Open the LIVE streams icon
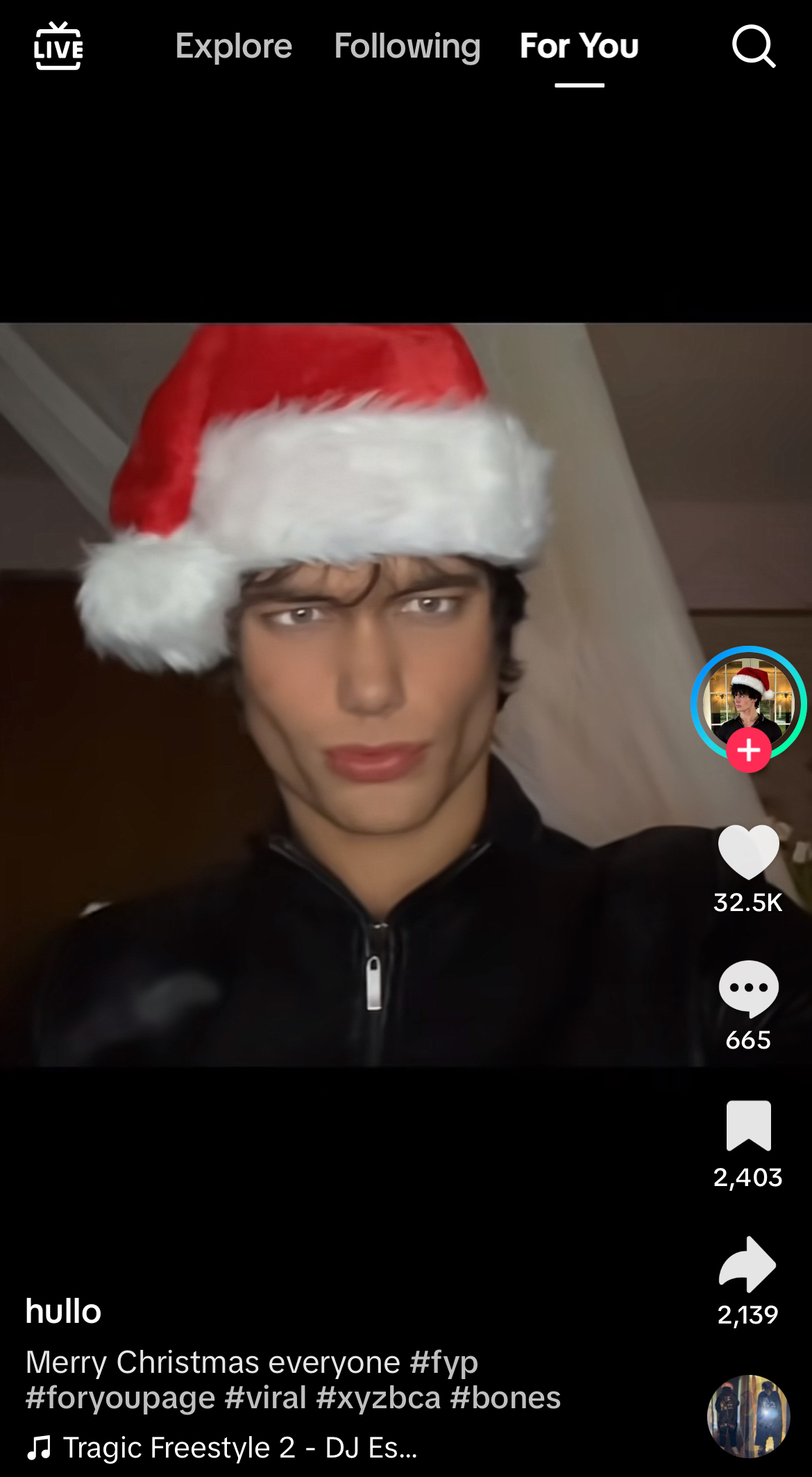The width and height of the screenshot is (812, 1477). coord(58,47)
